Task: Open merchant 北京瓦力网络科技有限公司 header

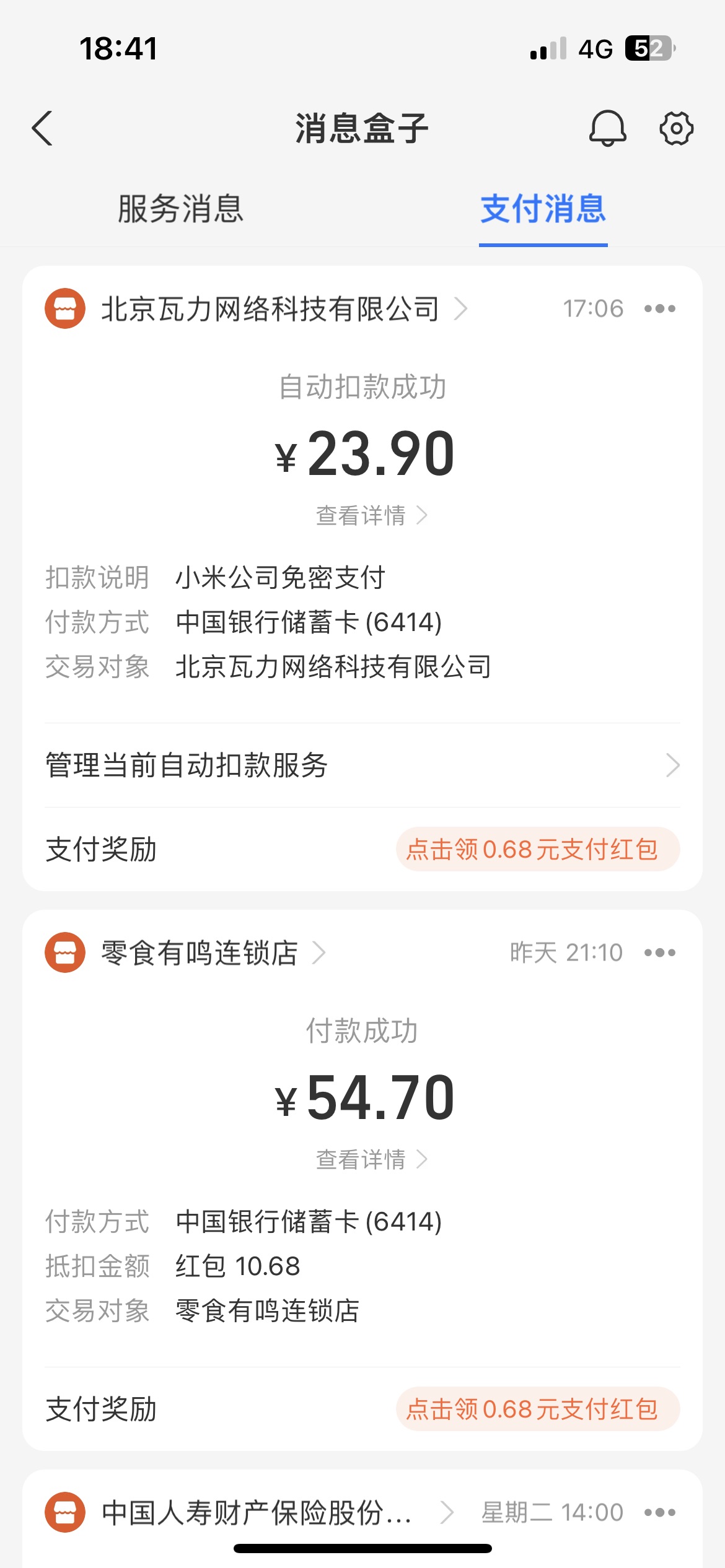Action: [271, 308]
